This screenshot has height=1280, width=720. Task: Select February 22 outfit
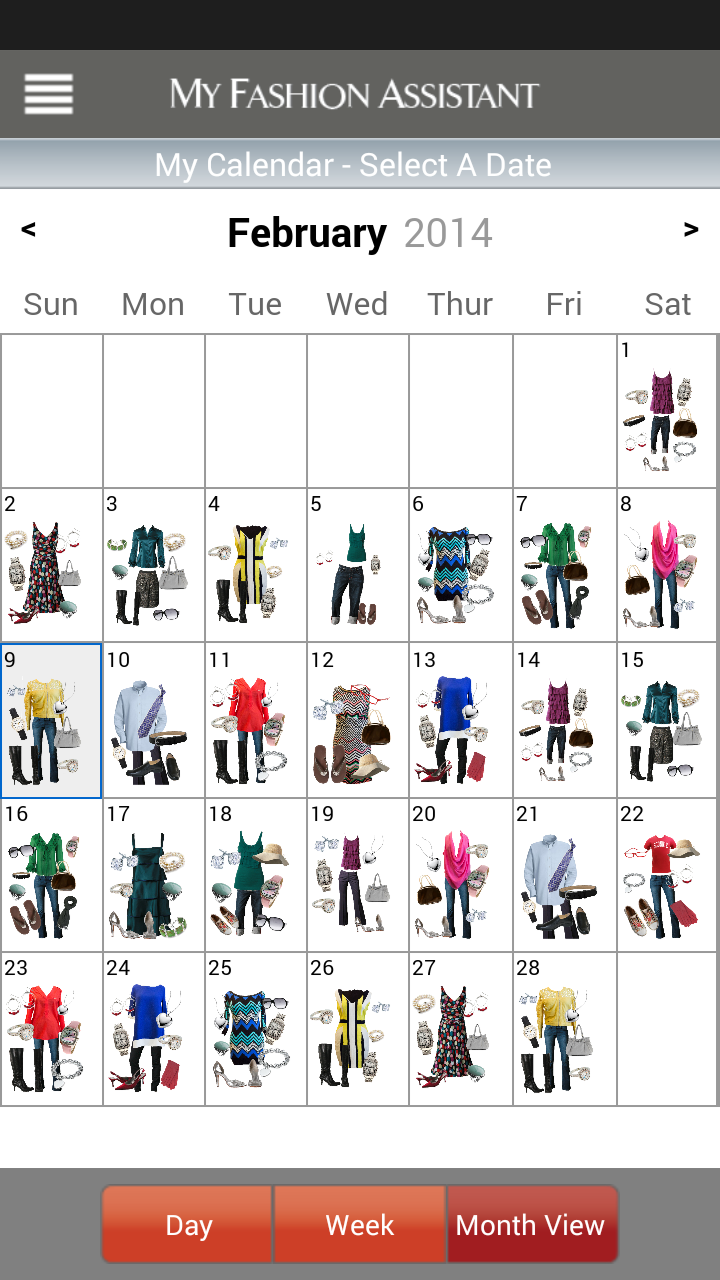click(667, 875)
